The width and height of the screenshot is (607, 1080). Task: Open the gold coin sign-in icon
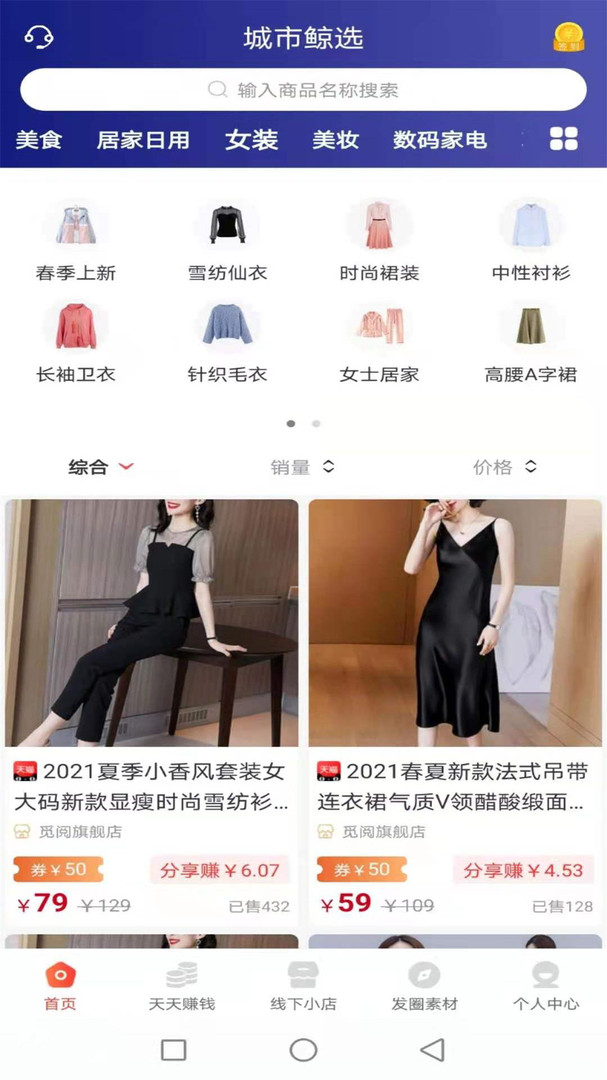(568, 37)
